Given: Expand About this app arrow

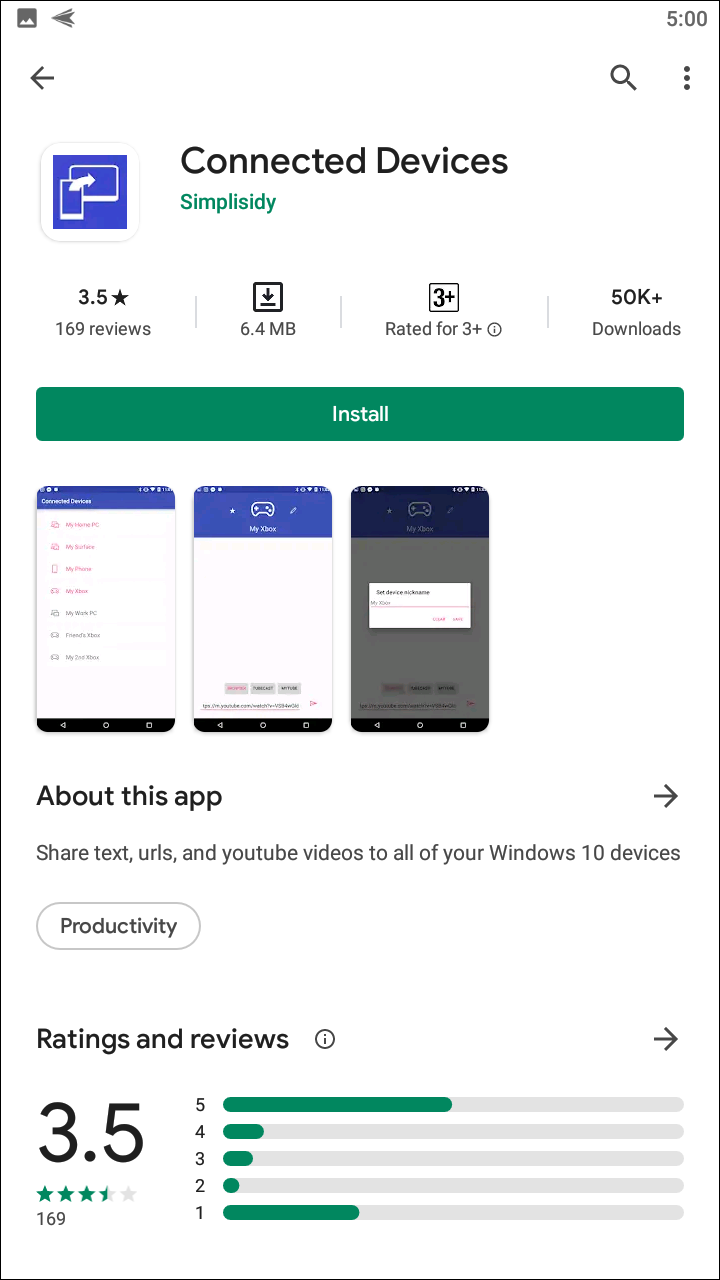Looking at the screenshot, I should 665,796.
